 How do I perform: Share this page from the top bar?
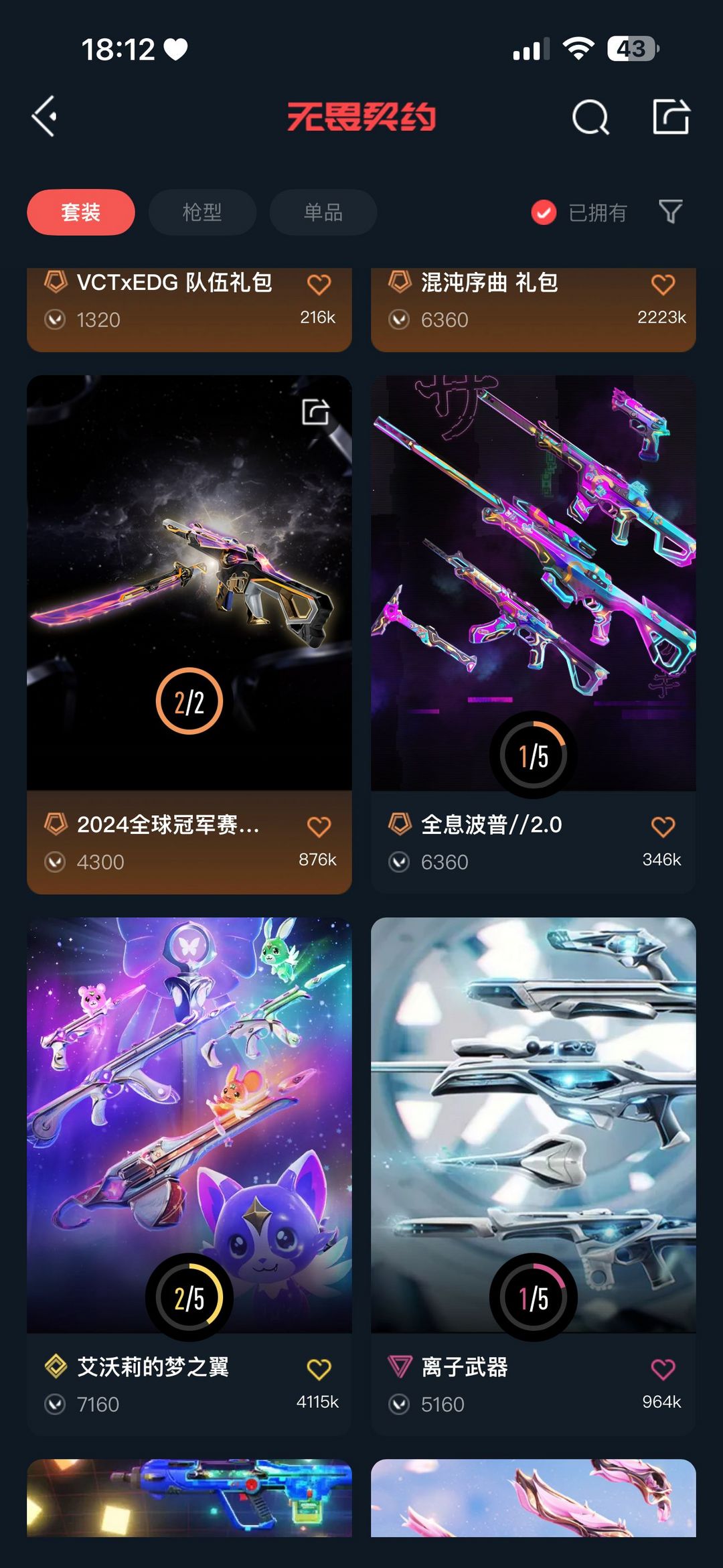[671, 117]
